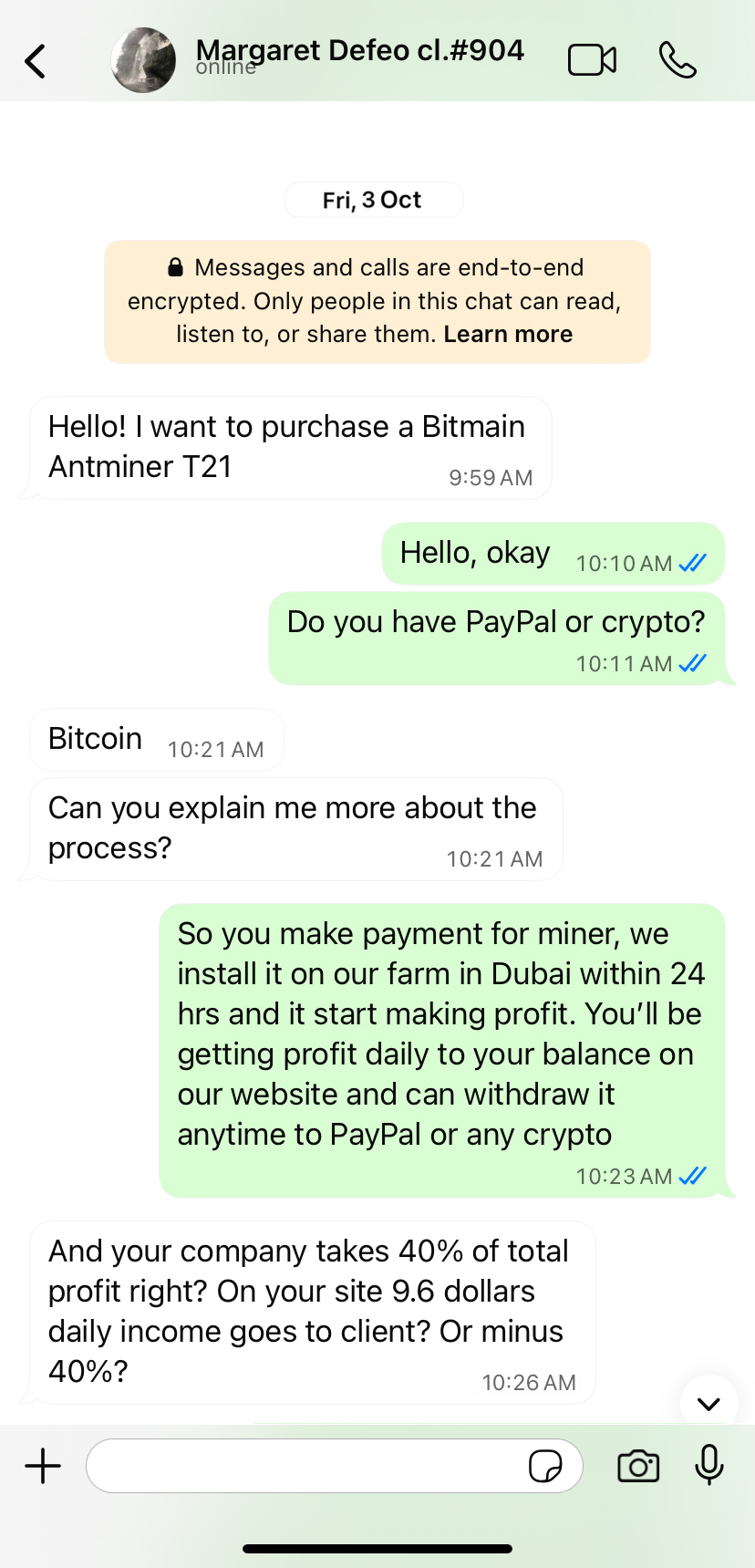
Task: Start a voice call with Margaret
Action: click(677, 61)
